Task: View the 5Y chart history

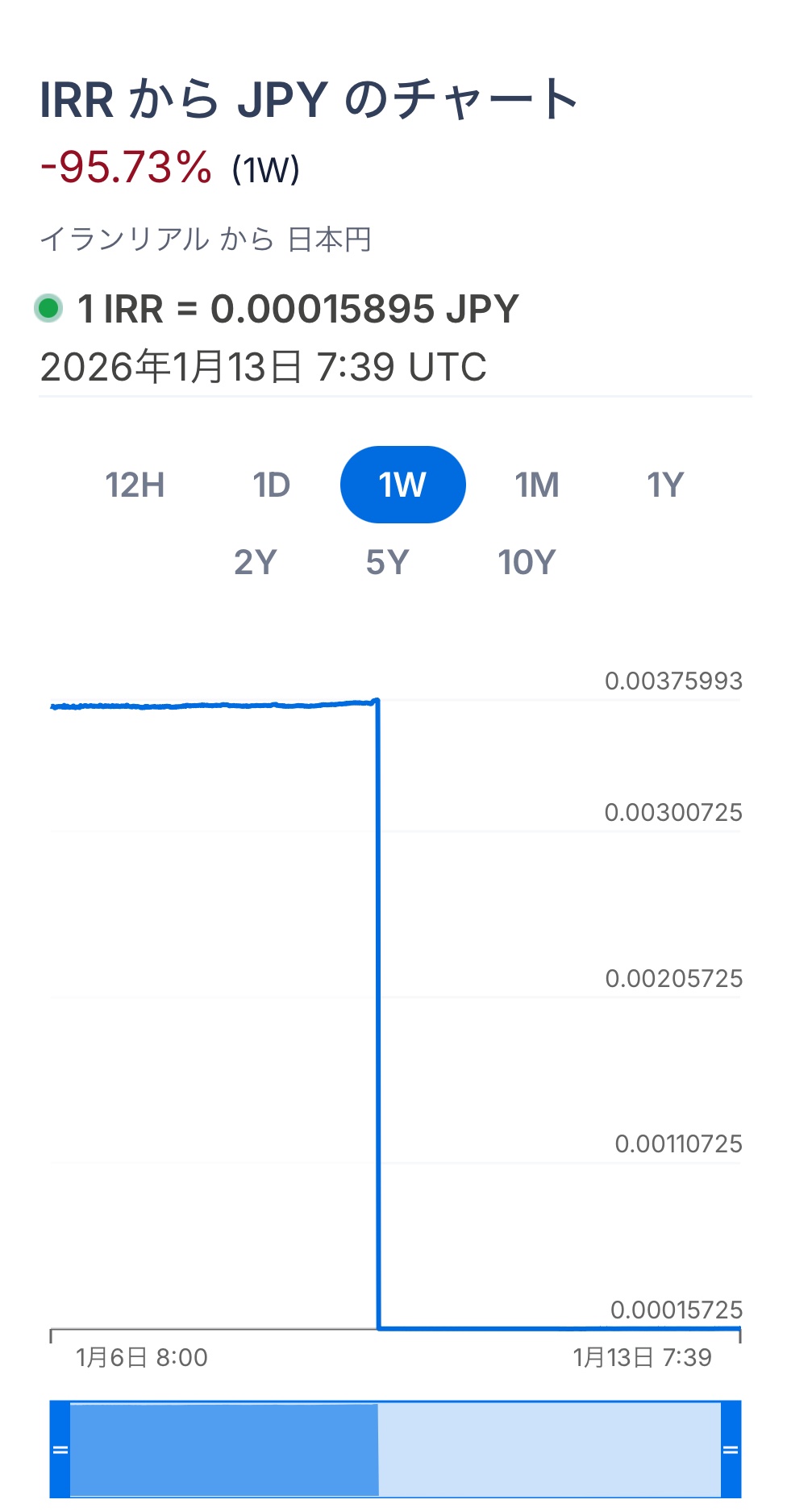Action: [x=387, y=562]
